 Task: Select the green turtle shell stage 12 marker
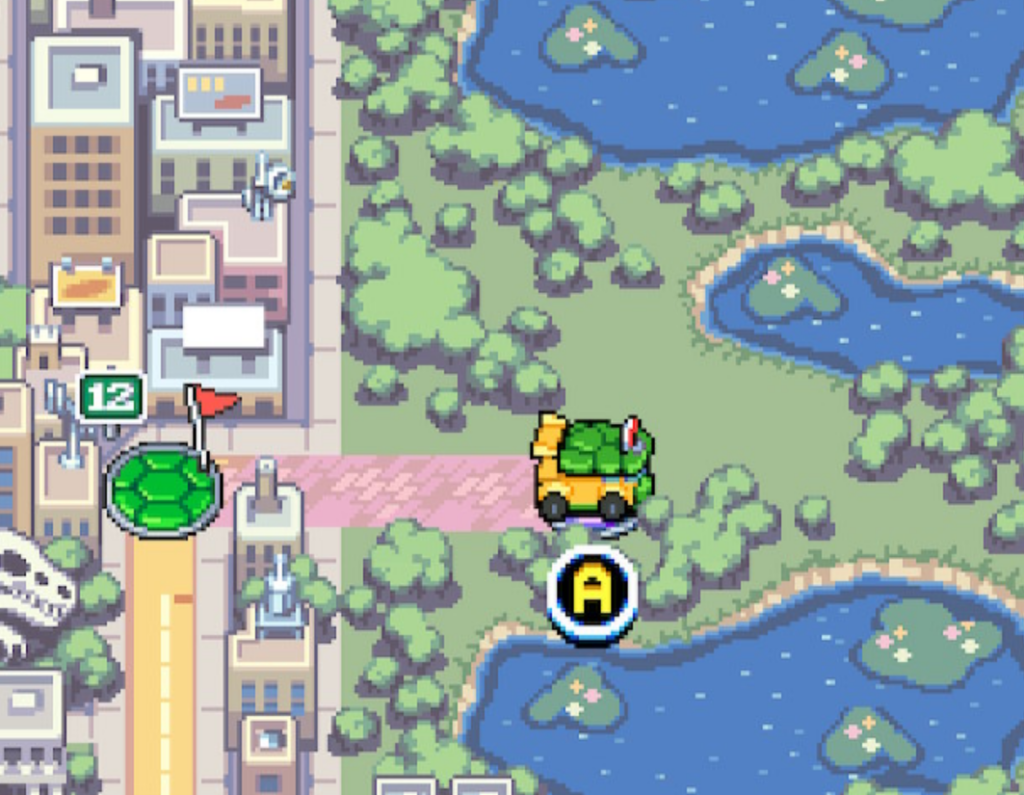point(163,490)
